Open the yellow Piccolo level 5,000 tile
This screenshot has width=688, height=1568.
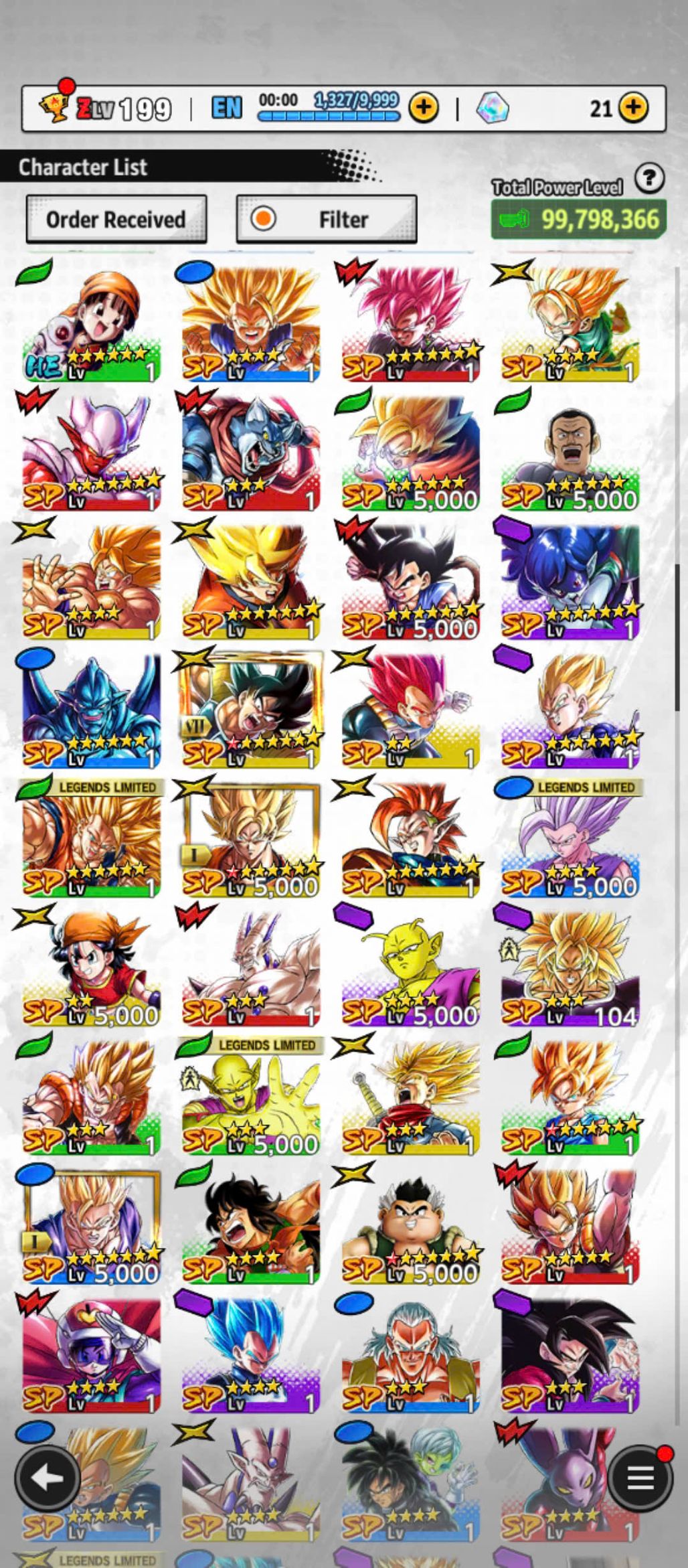[410, 969]
